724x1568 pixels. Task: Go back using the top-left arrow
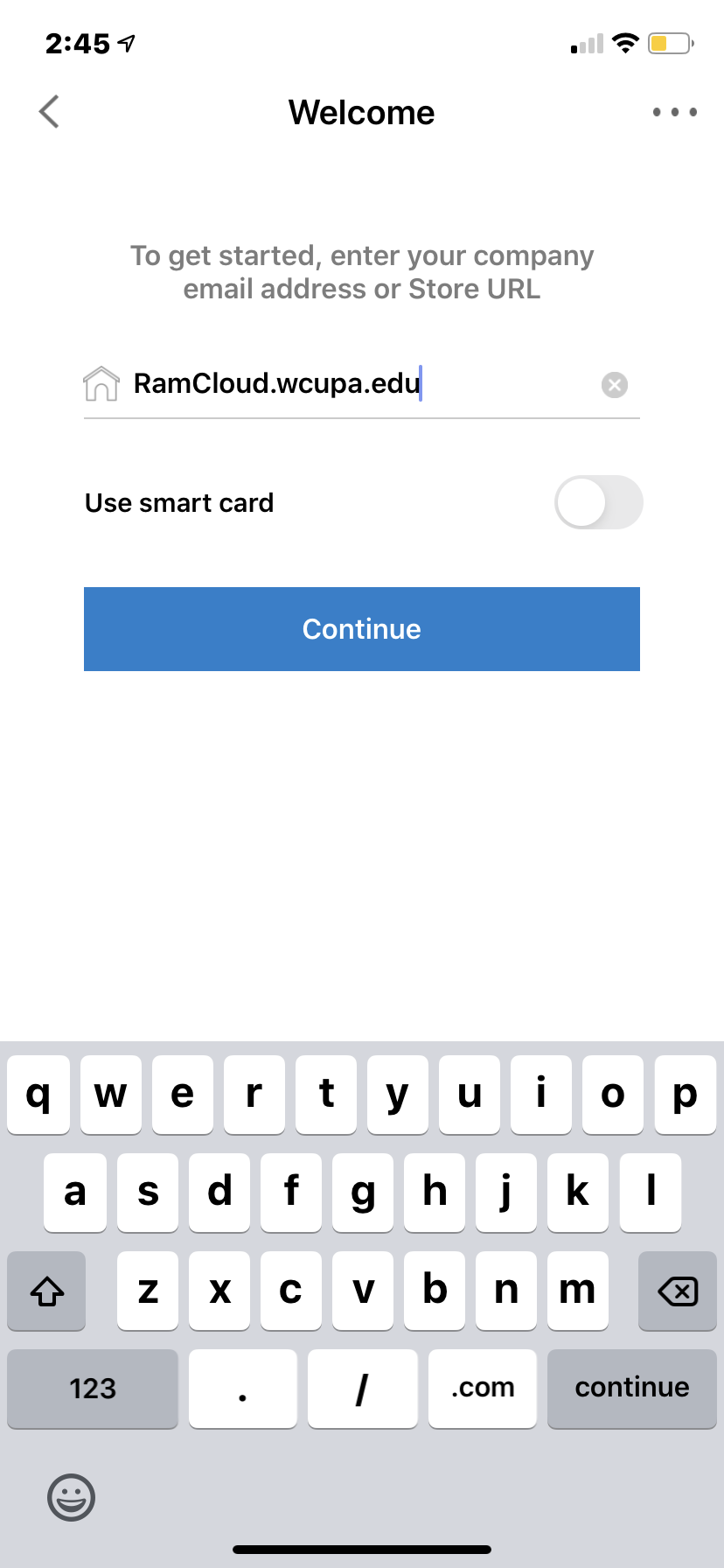[50, 112]
